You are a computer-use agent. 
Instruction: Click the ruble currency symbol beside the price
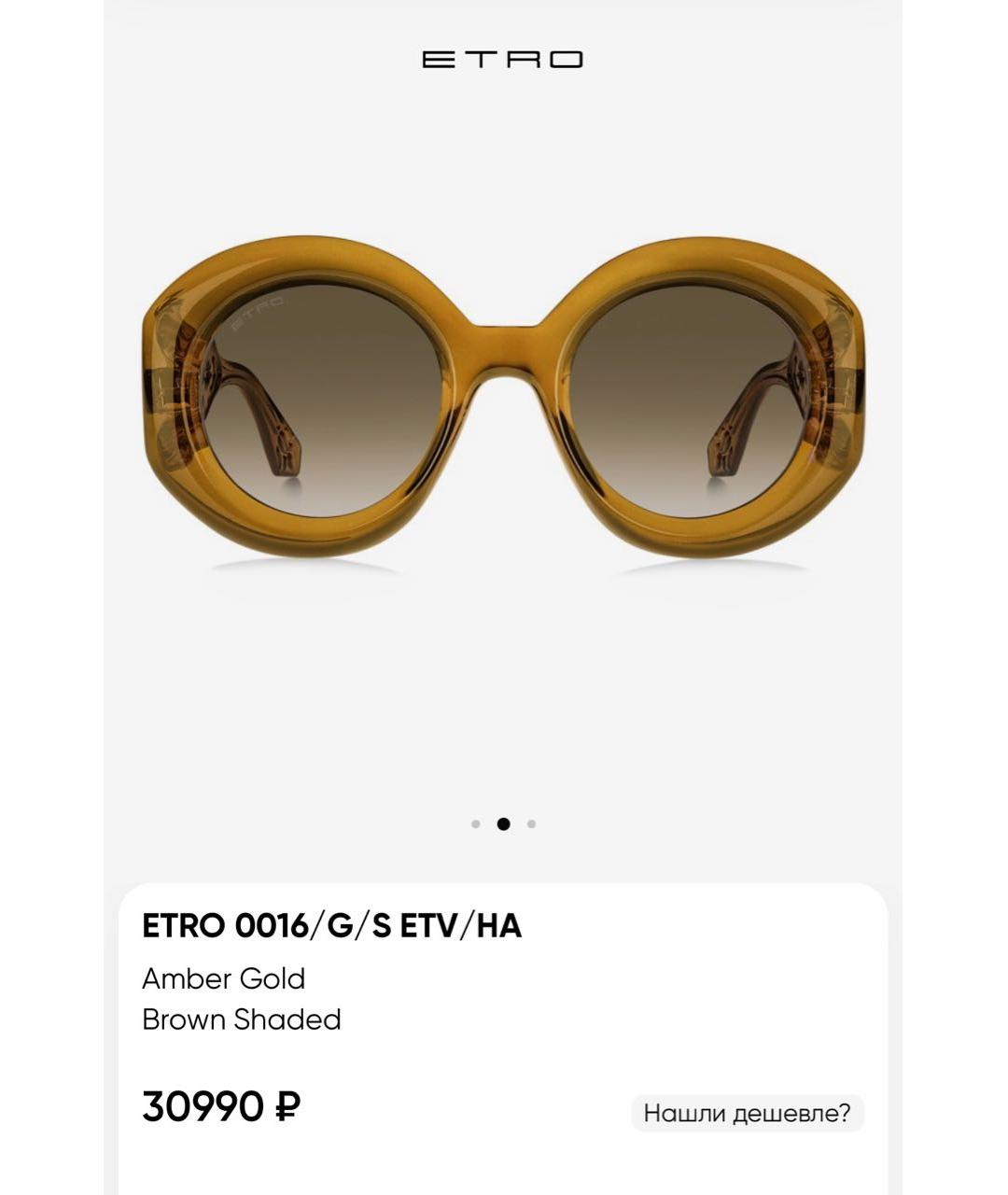tap(287, 1107)
